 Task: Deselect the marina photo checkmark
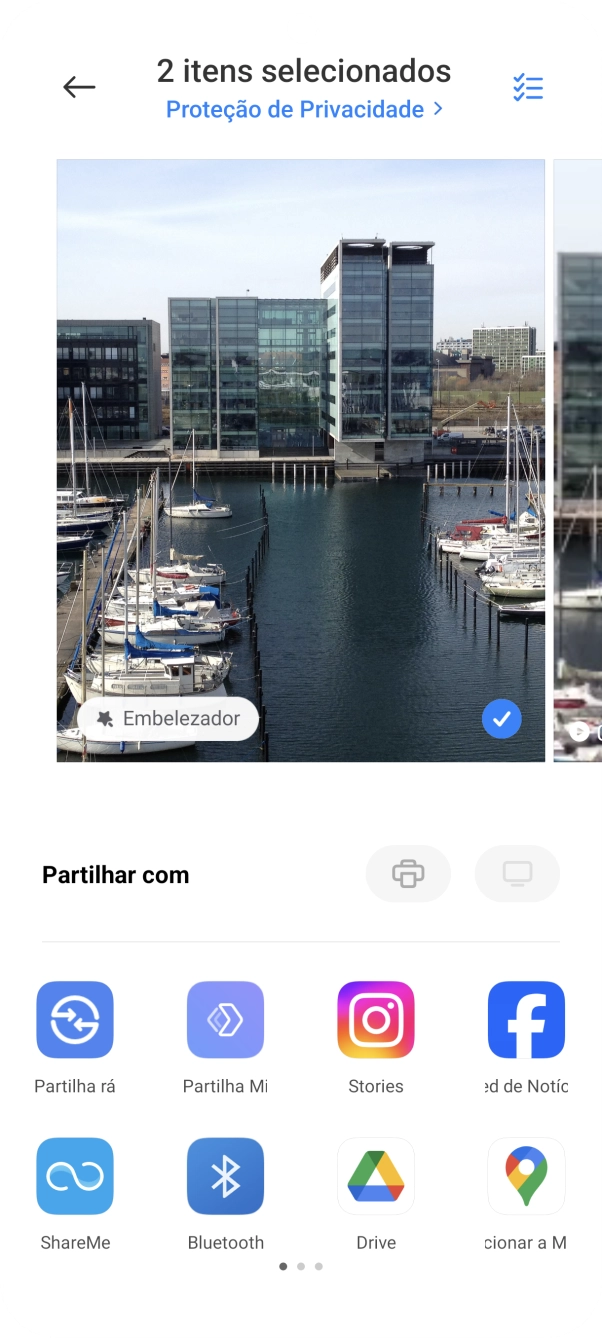pyautogui.click(x=501, y=718)
